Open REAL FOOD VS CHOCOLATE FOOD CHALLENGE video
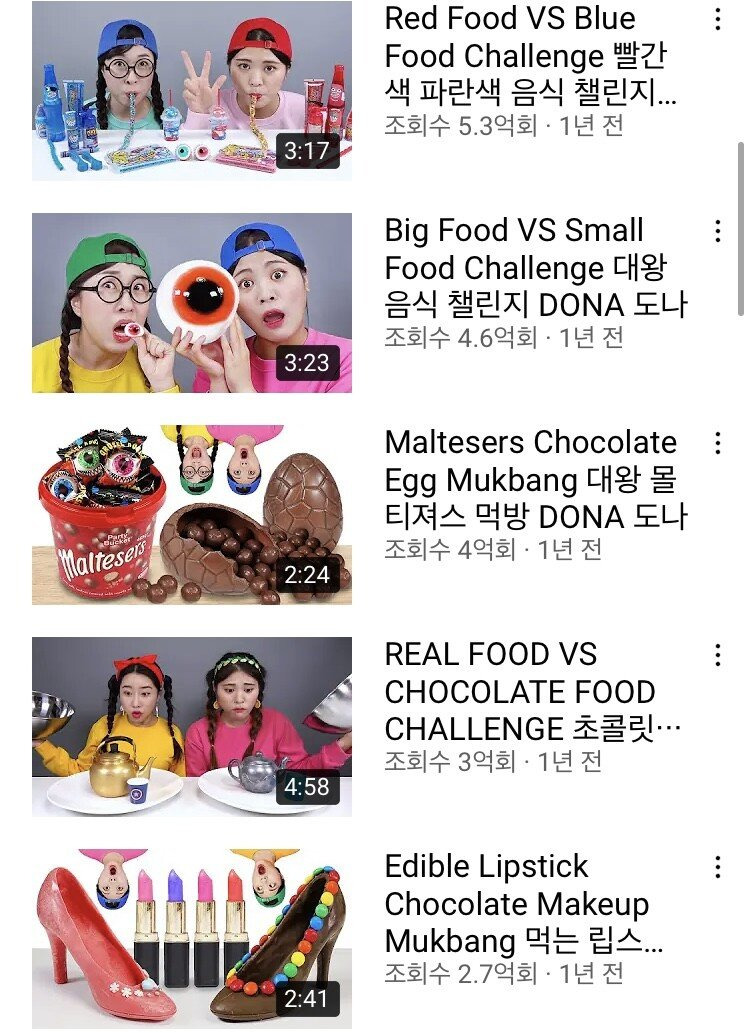Image resolution: width=750 pixels, height=1033 pixels. [192, 727]
